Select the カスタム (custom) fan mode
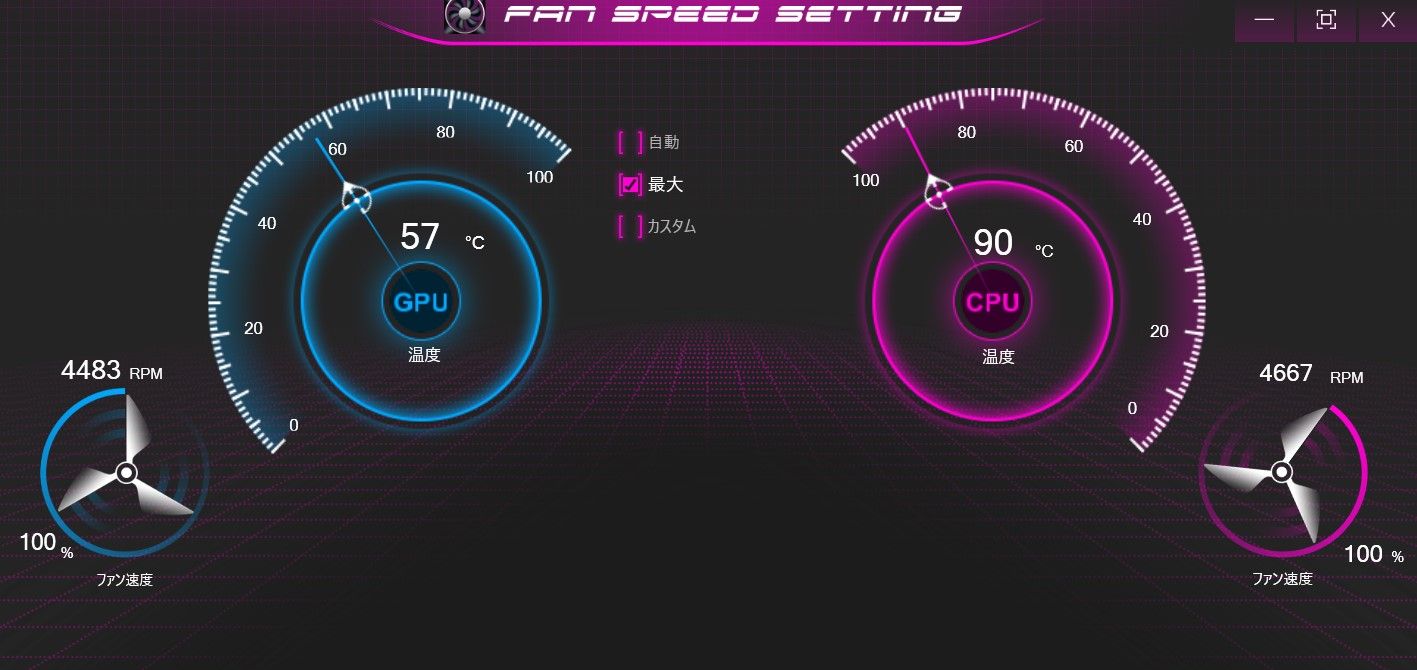 coord(631,227)
